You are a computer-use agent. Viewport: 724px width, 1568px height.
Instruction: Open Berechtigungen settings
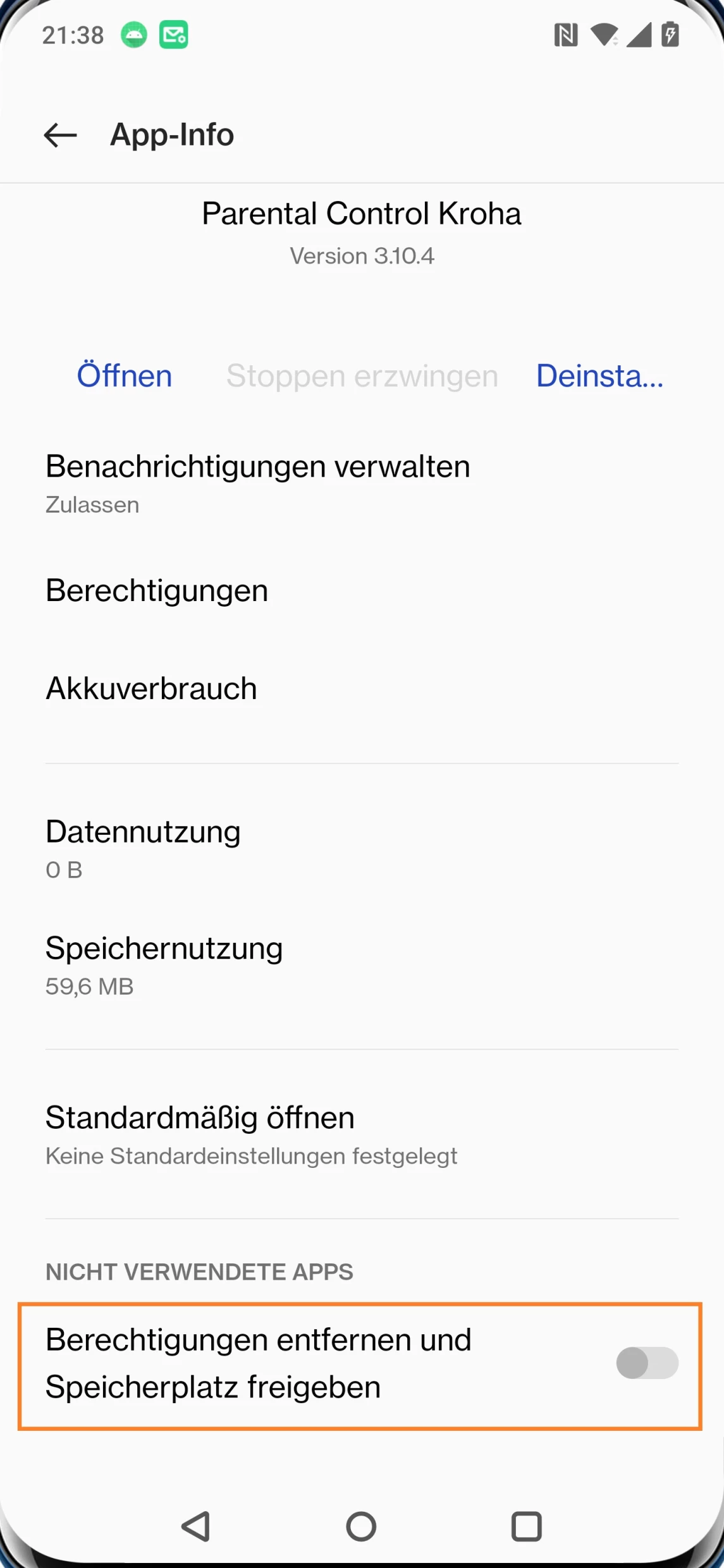tap(157, 591)
